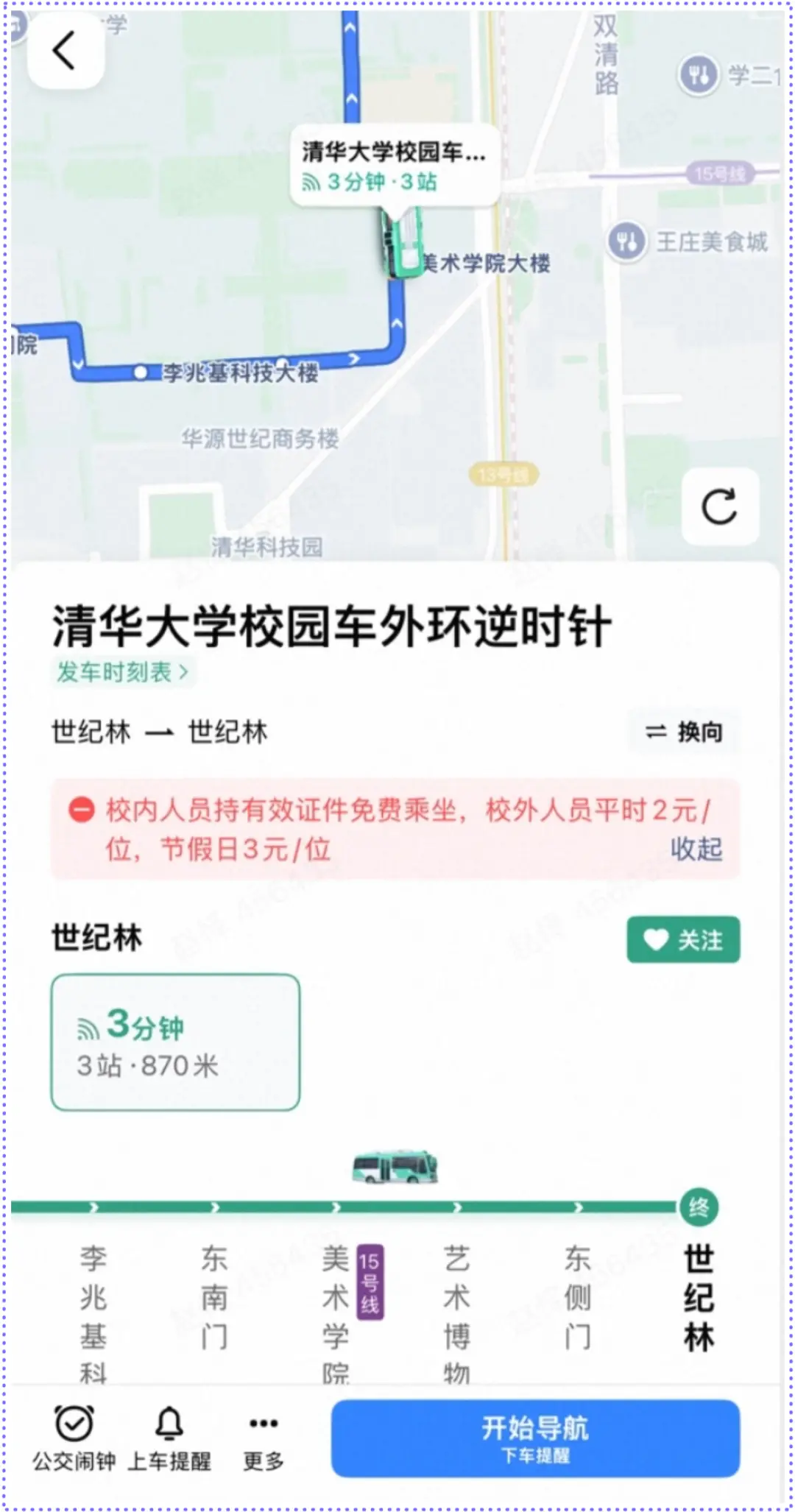Click the 学二 dining icon at top right

(698, 76)
